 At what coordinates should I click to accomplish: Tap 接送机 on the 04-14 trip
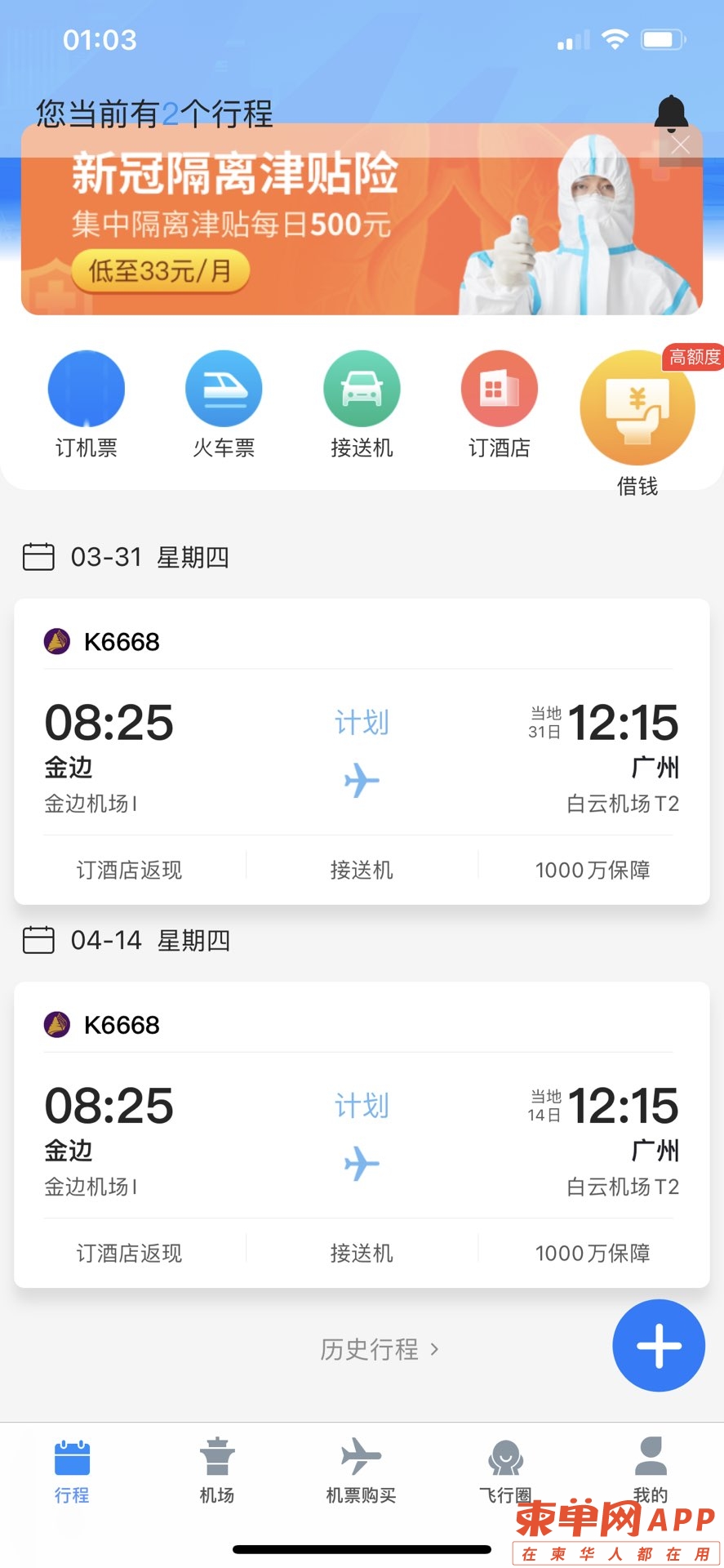tap(362, 1253)
